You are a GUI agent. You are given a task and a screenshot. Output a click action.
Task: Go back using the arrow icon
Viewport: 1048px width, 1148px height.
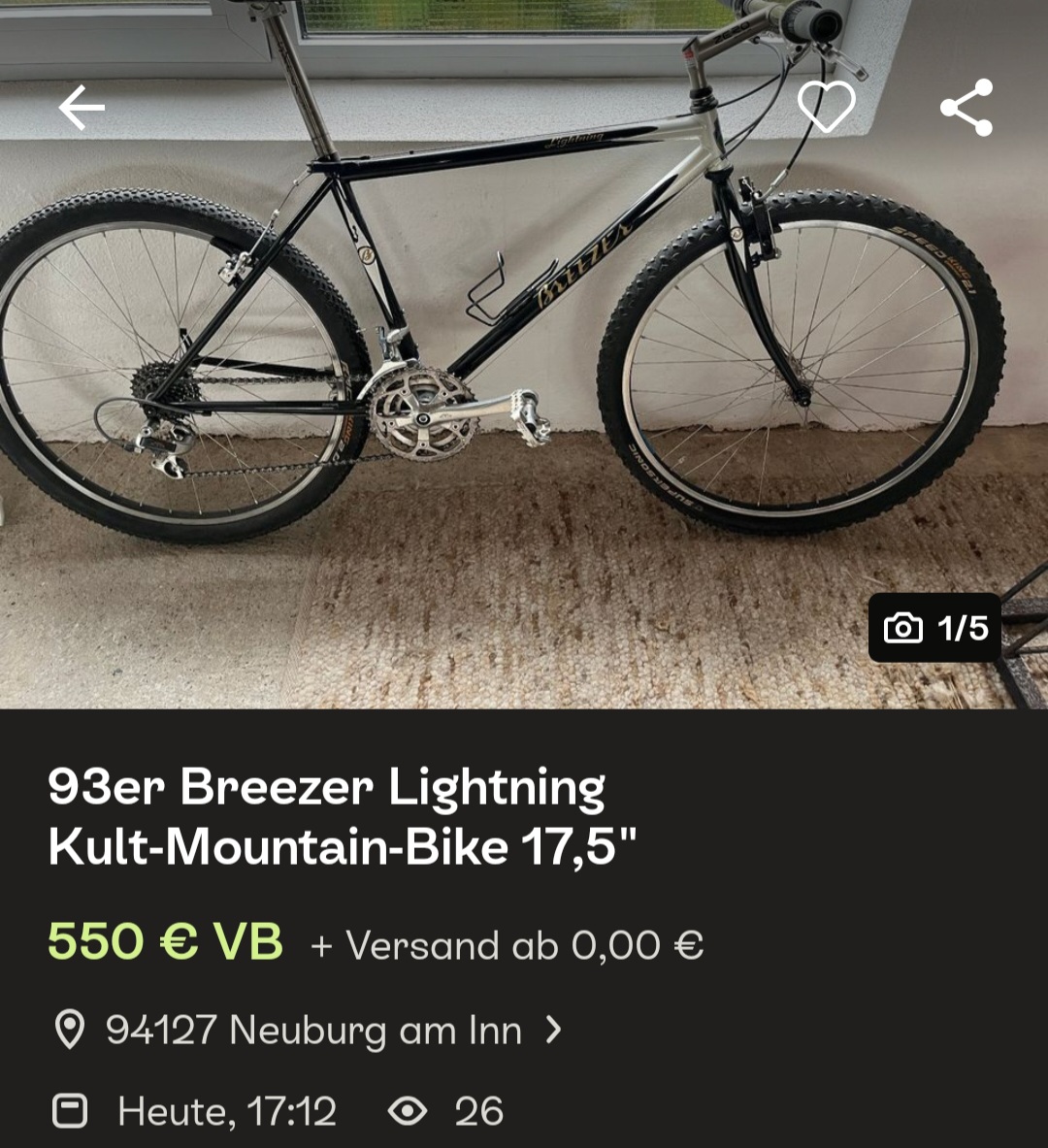click(82, 108)
